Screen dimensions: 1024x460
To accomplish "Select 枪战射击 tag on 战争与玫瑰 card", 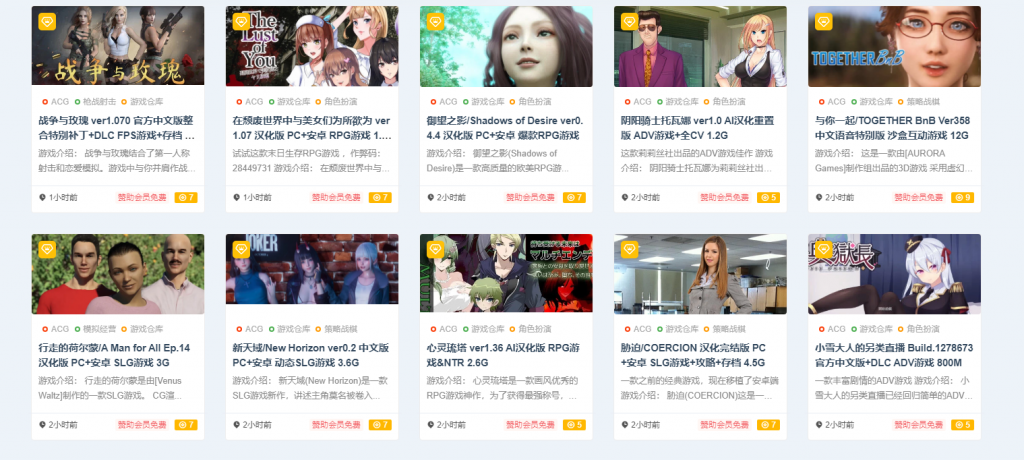I will [100, 102].
